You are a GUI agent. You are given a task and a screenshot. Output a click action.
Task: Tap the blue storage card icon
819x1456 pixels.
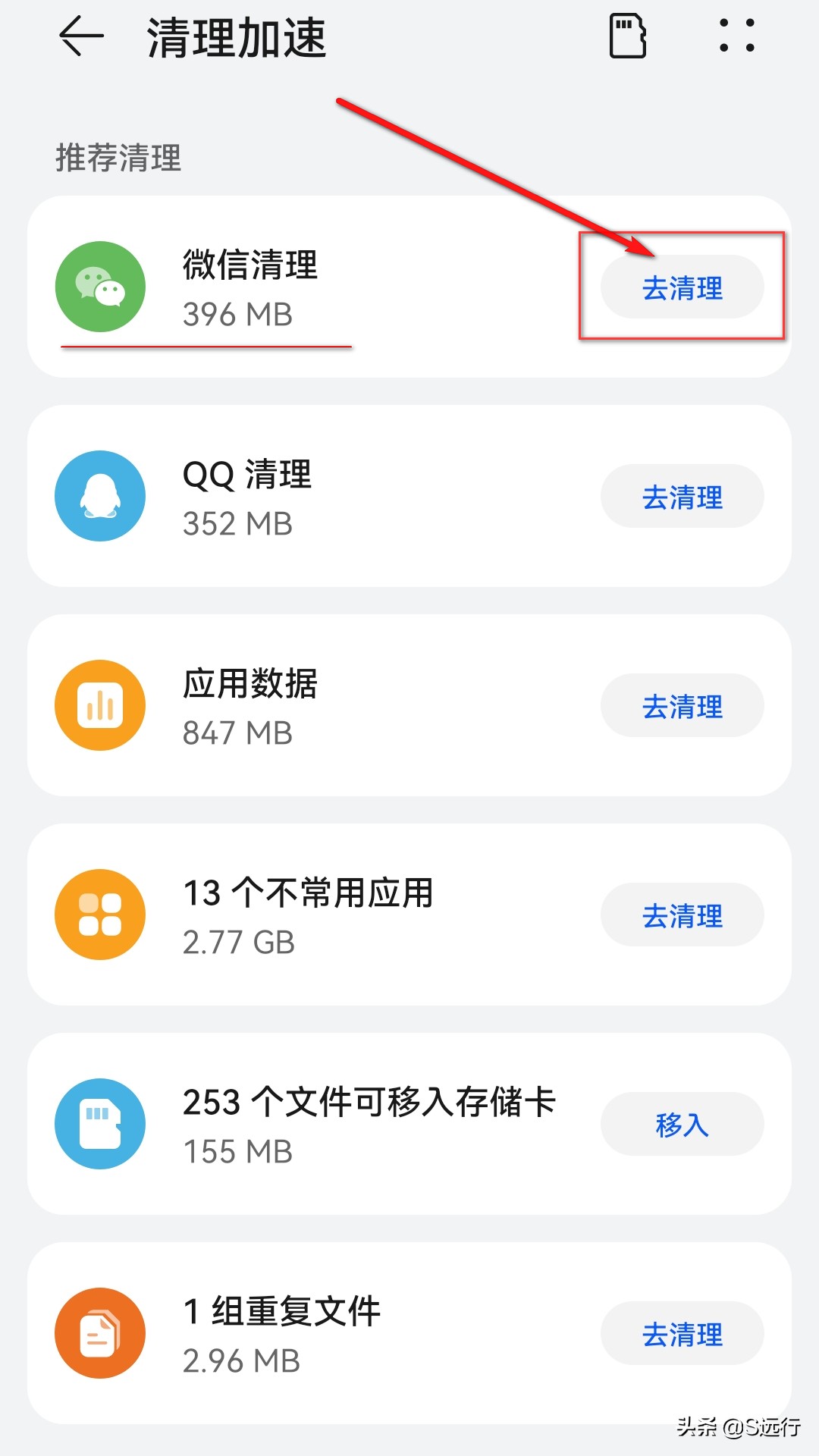99,1125
